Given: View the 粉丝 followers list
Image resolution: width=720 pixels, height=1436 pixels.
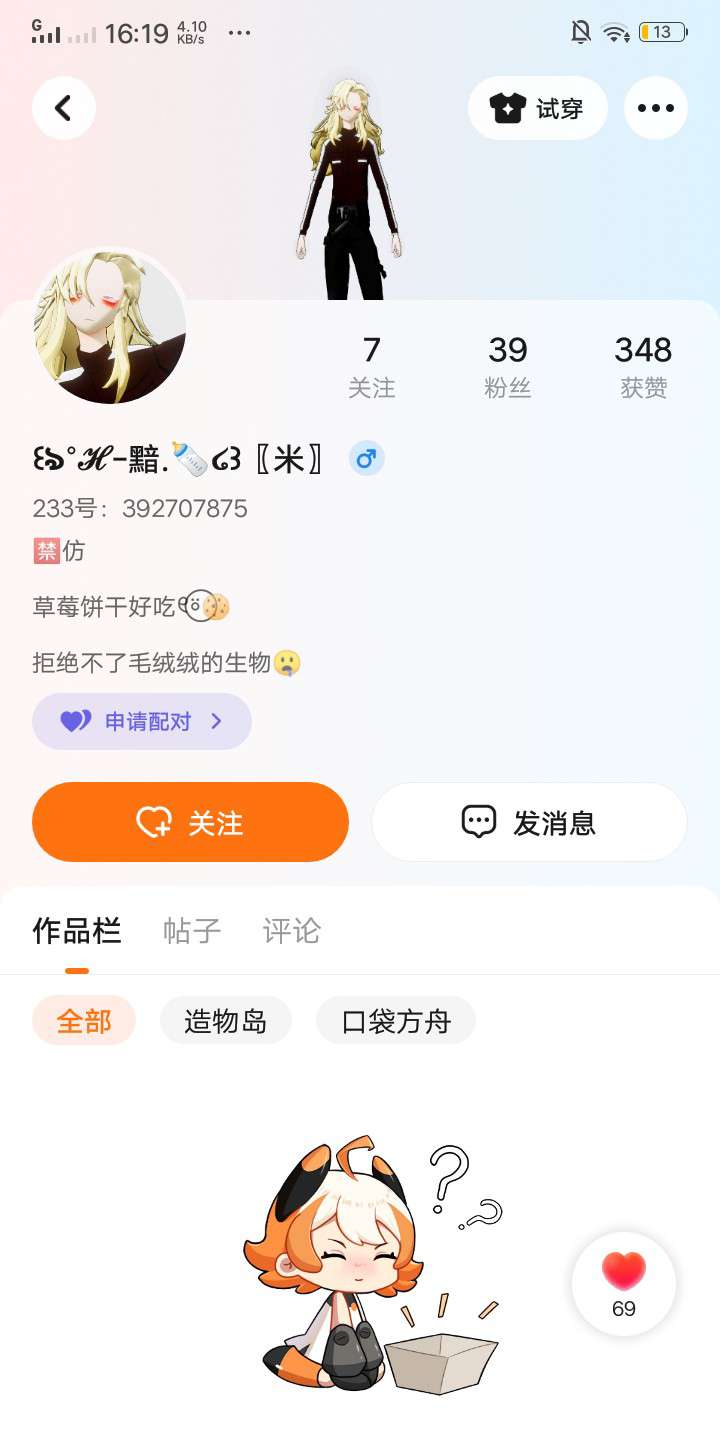Looking at the screenshot, I should [x=508, y=366].
